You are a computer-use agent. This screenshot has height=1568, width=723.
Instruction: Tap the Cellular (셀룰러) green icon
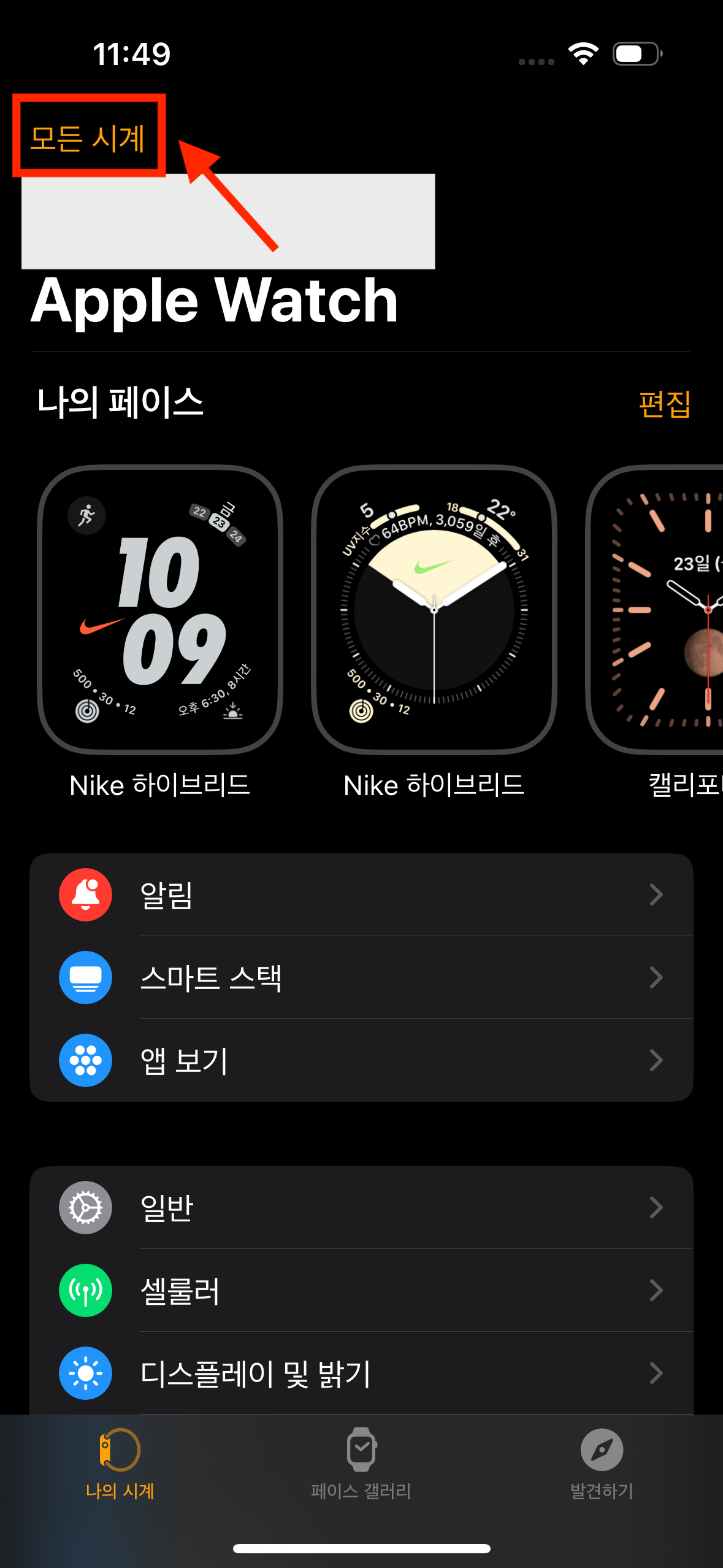point(85,1290)
